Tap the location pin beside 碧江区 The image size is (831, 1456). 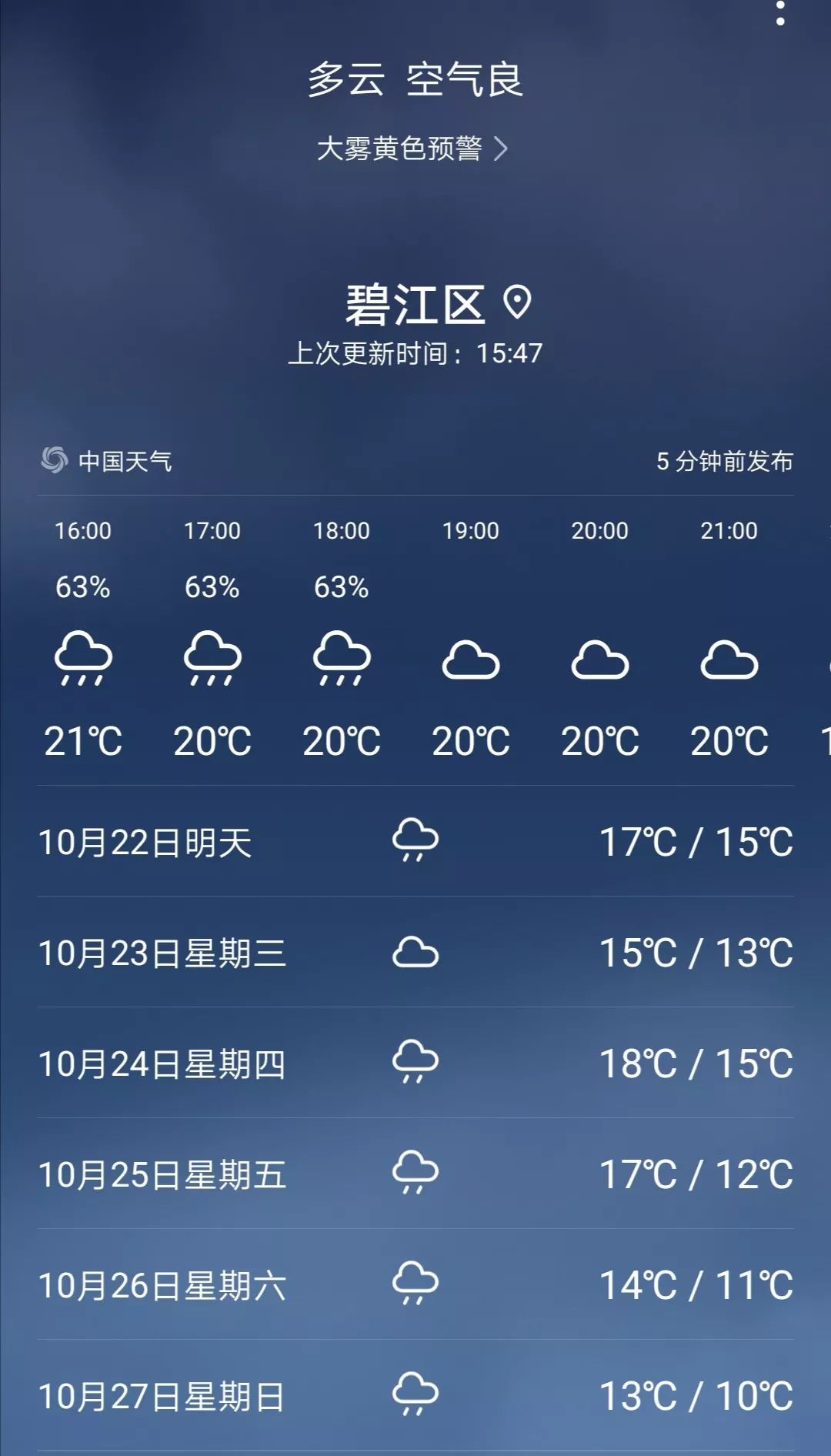(x=517, y=302)
